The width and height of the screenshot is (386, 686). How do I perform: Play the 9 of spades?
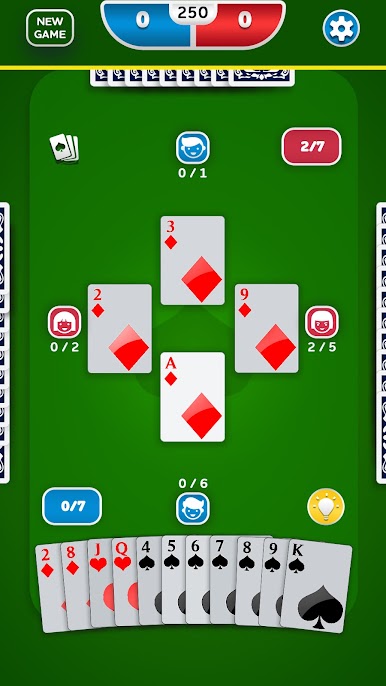coord(273,583)
